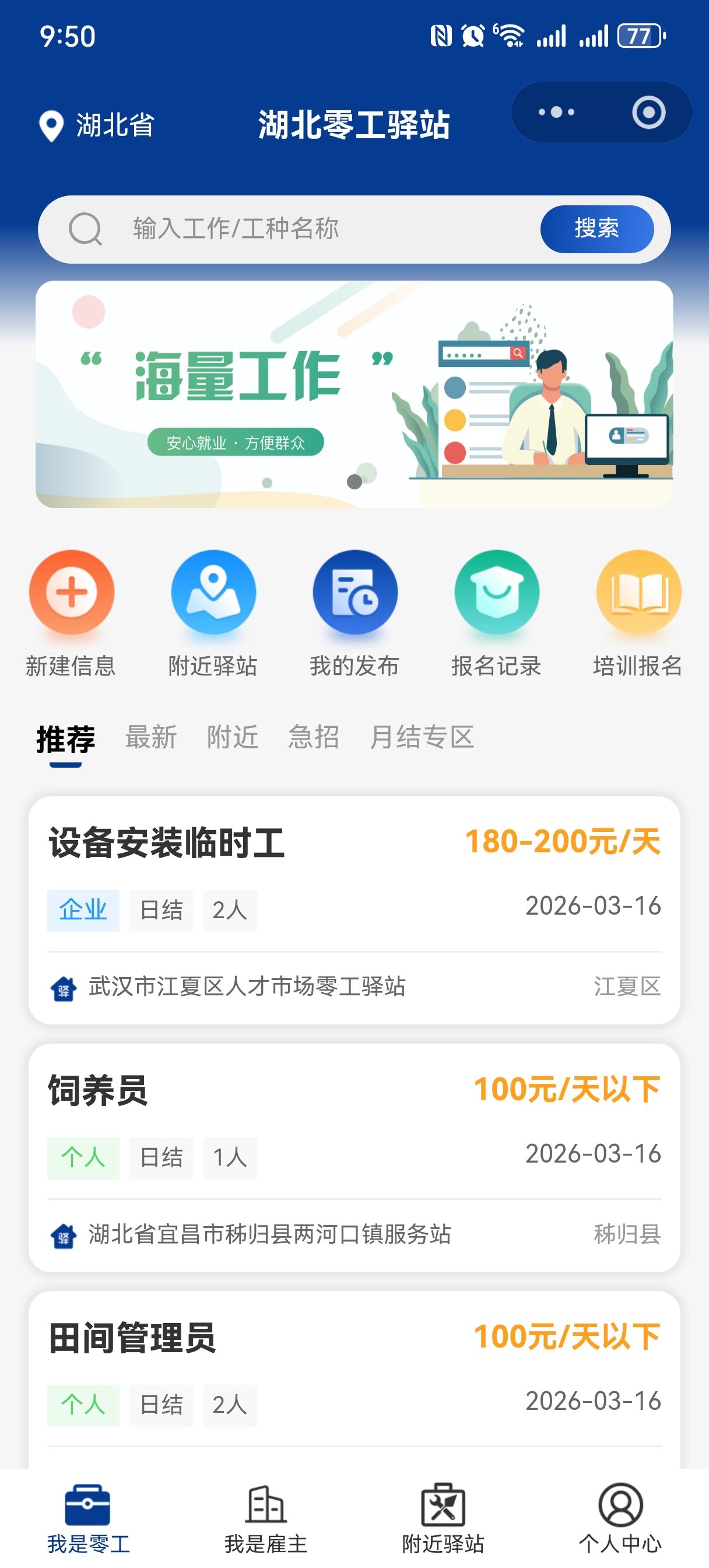
Task: Select the 急招 tab
Action: tap(314, 737)
